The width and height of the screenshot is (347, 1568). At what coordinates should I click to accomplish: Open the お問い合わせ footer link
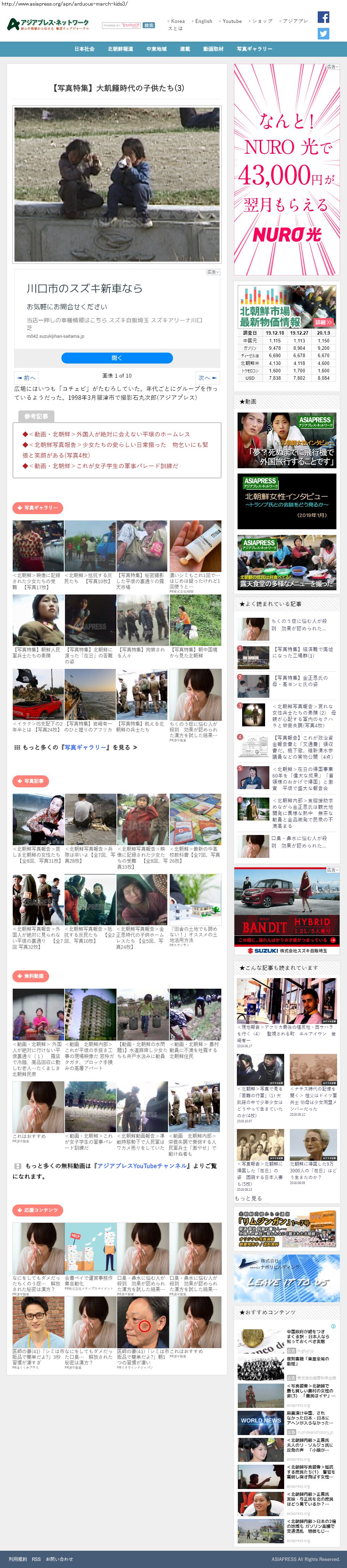coord(59,1559)
